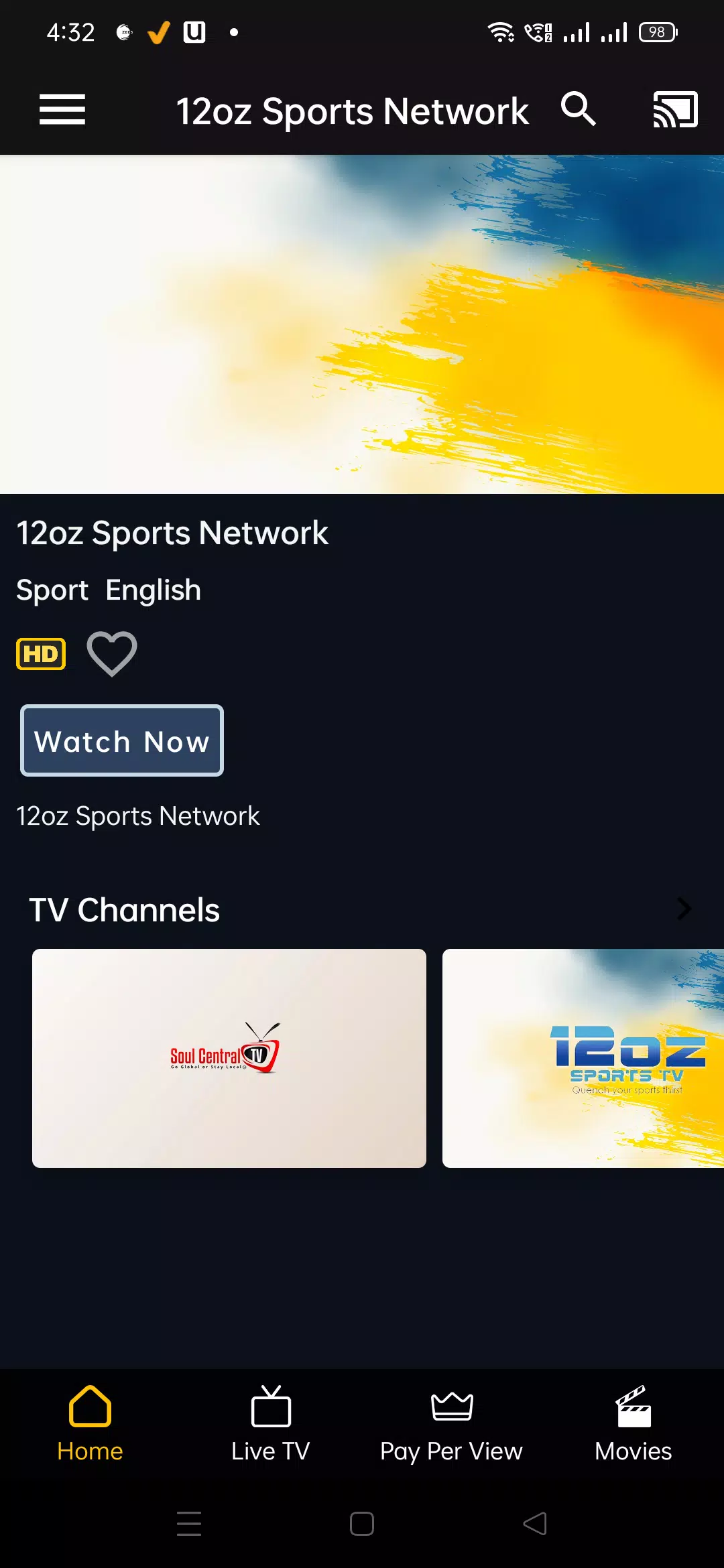Tap the Watch Now button
Image resolution: width=724 pixels, height=1568 pixels.
(x=122, y=740)
